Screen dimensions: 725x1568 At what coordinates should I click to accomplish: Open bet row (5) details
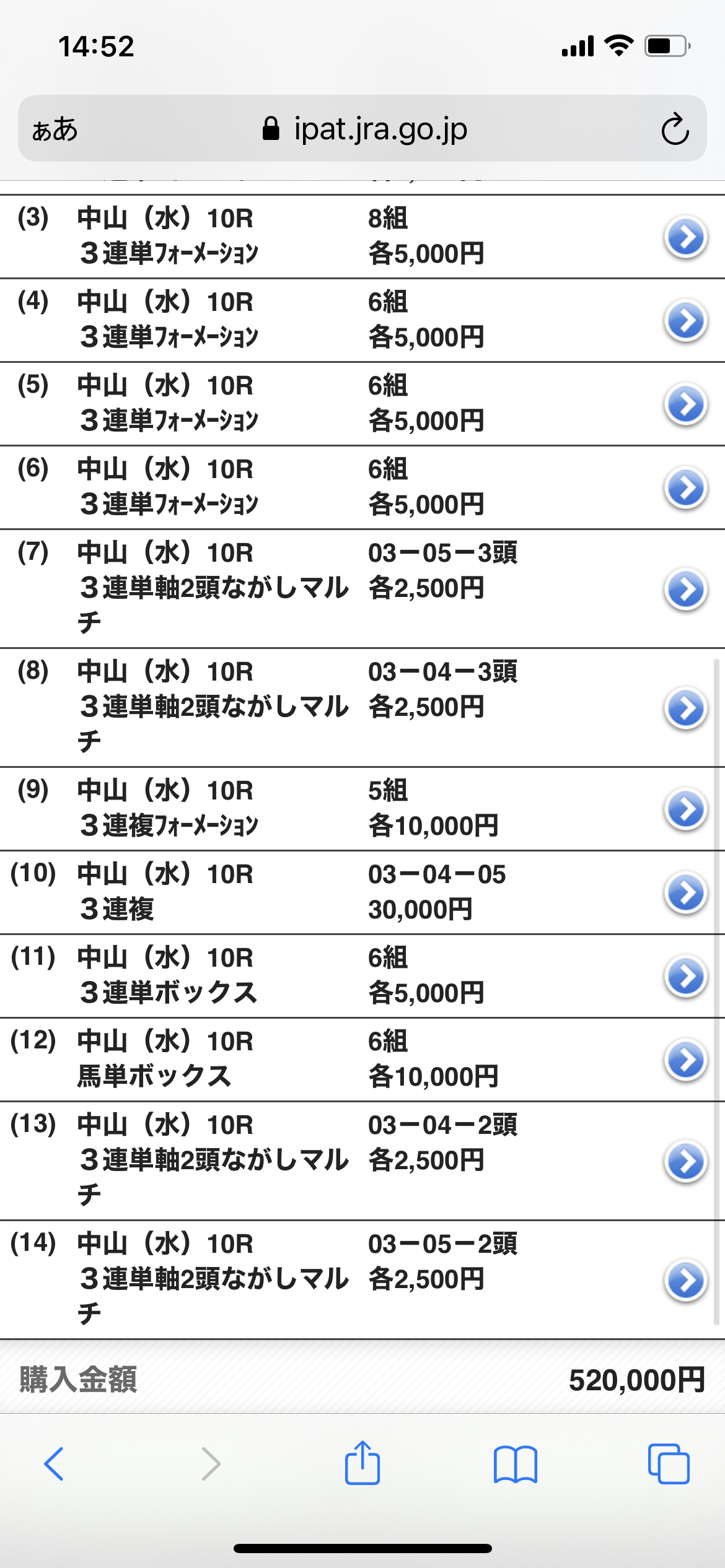click(685, 404)
